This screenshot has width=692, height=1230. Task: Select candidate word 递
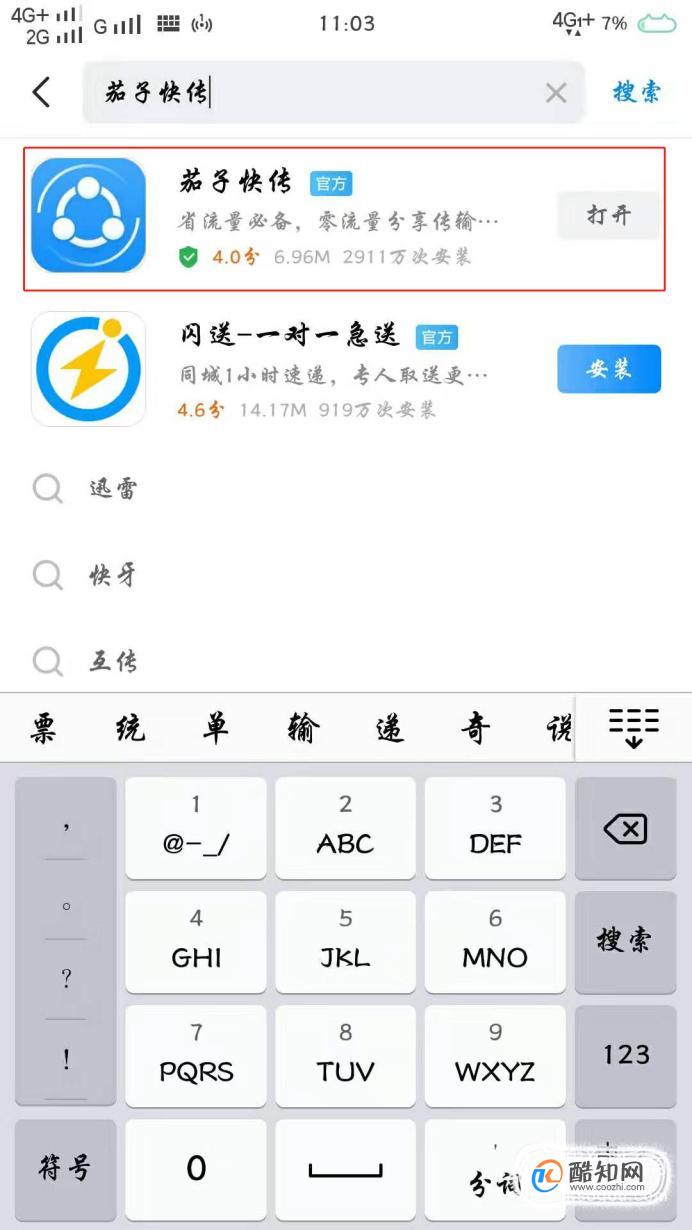click(x=389, y=729)
